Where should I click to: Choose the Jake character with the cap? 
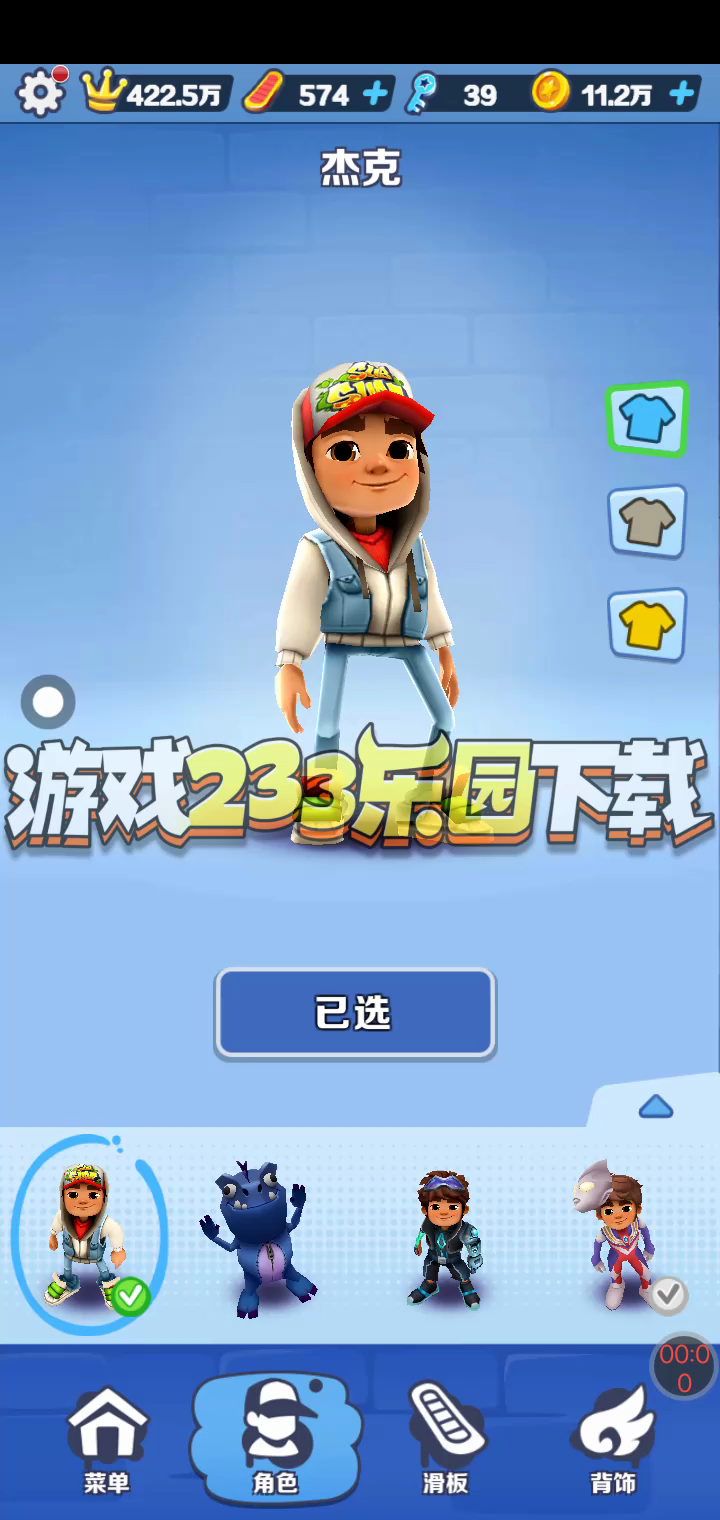click(x=87, y=1235)
